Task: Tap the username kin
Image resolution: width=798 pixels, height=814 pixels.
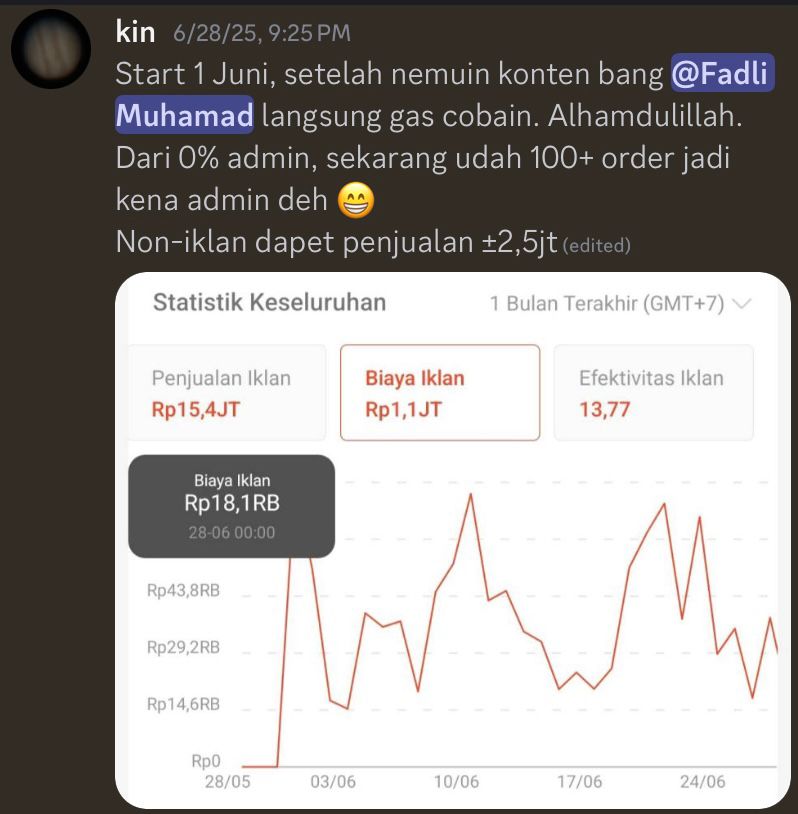Action: tap(135, 32)
